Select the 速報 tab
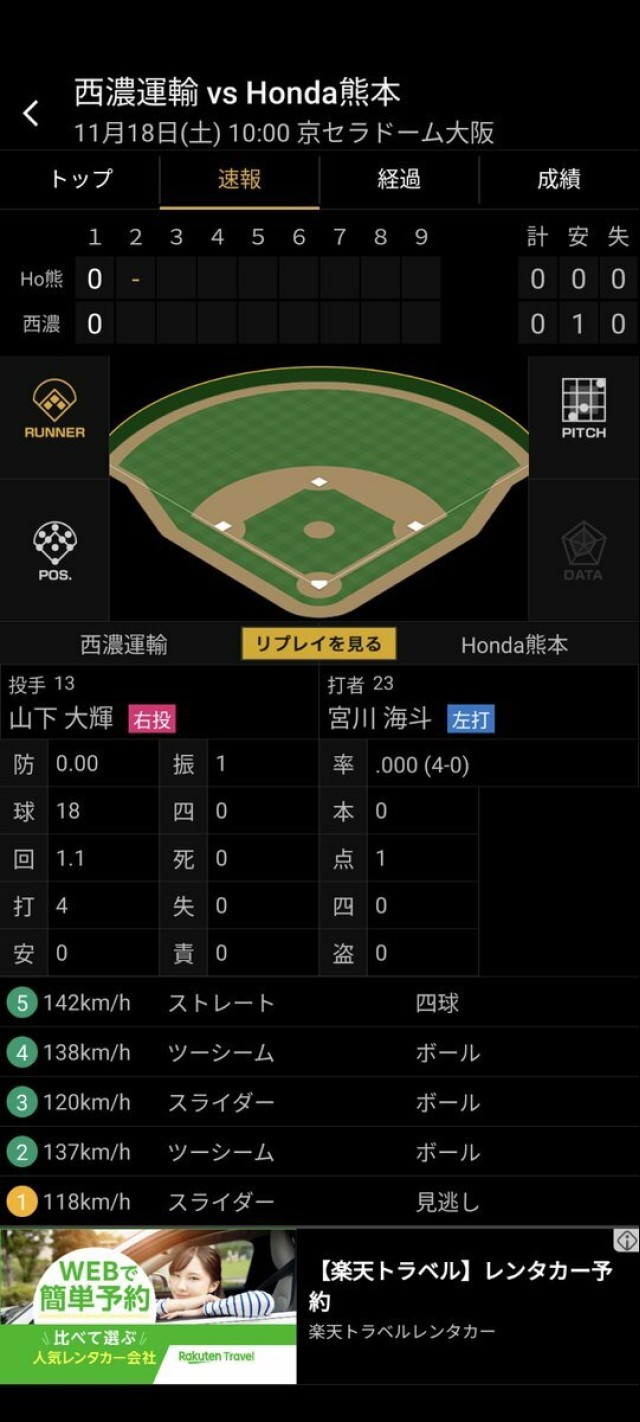 [x=240, y=180]
